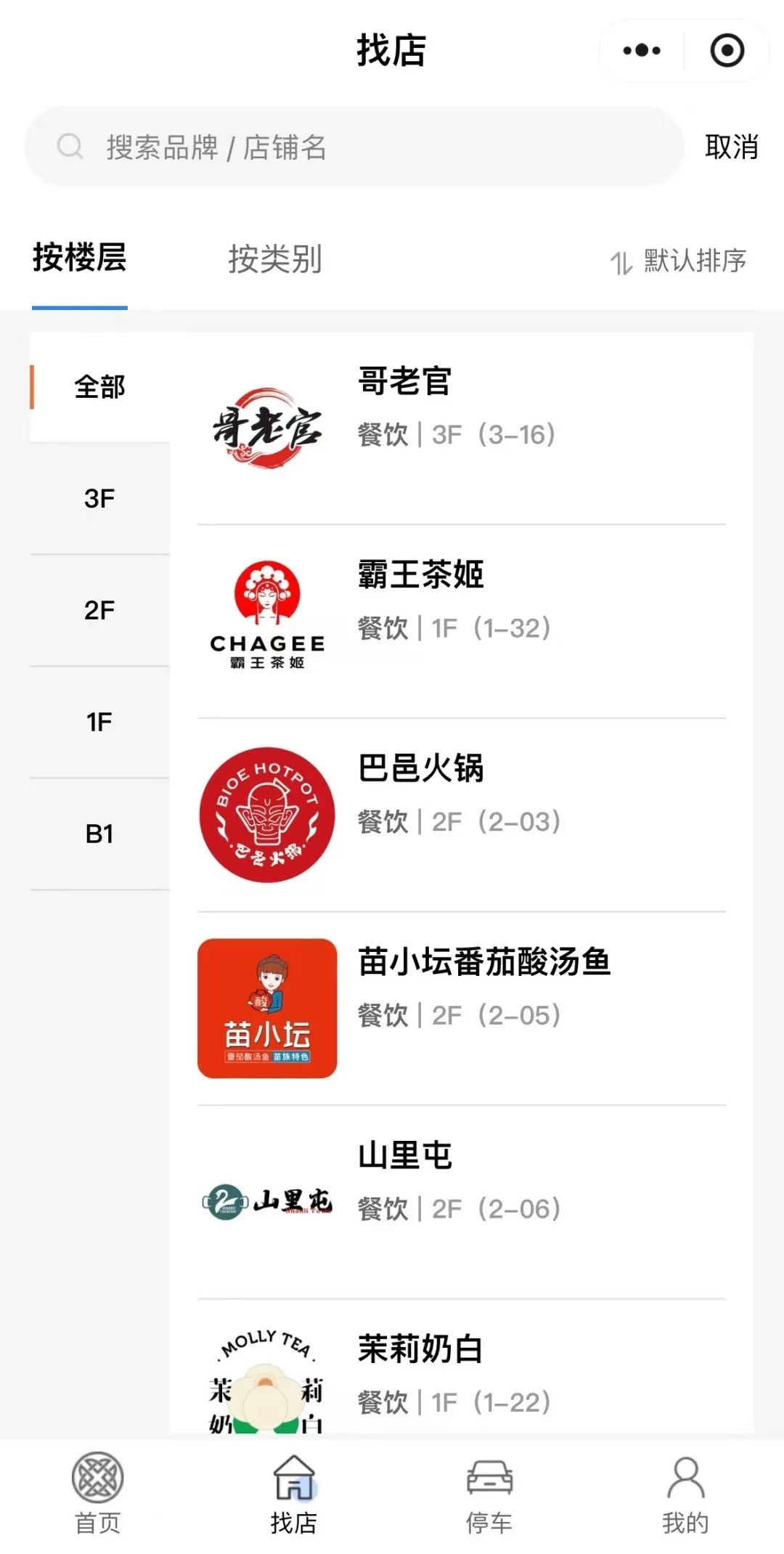Open the mini program more-options menu
784x1554 pixels.
click(x=642, y=51)
